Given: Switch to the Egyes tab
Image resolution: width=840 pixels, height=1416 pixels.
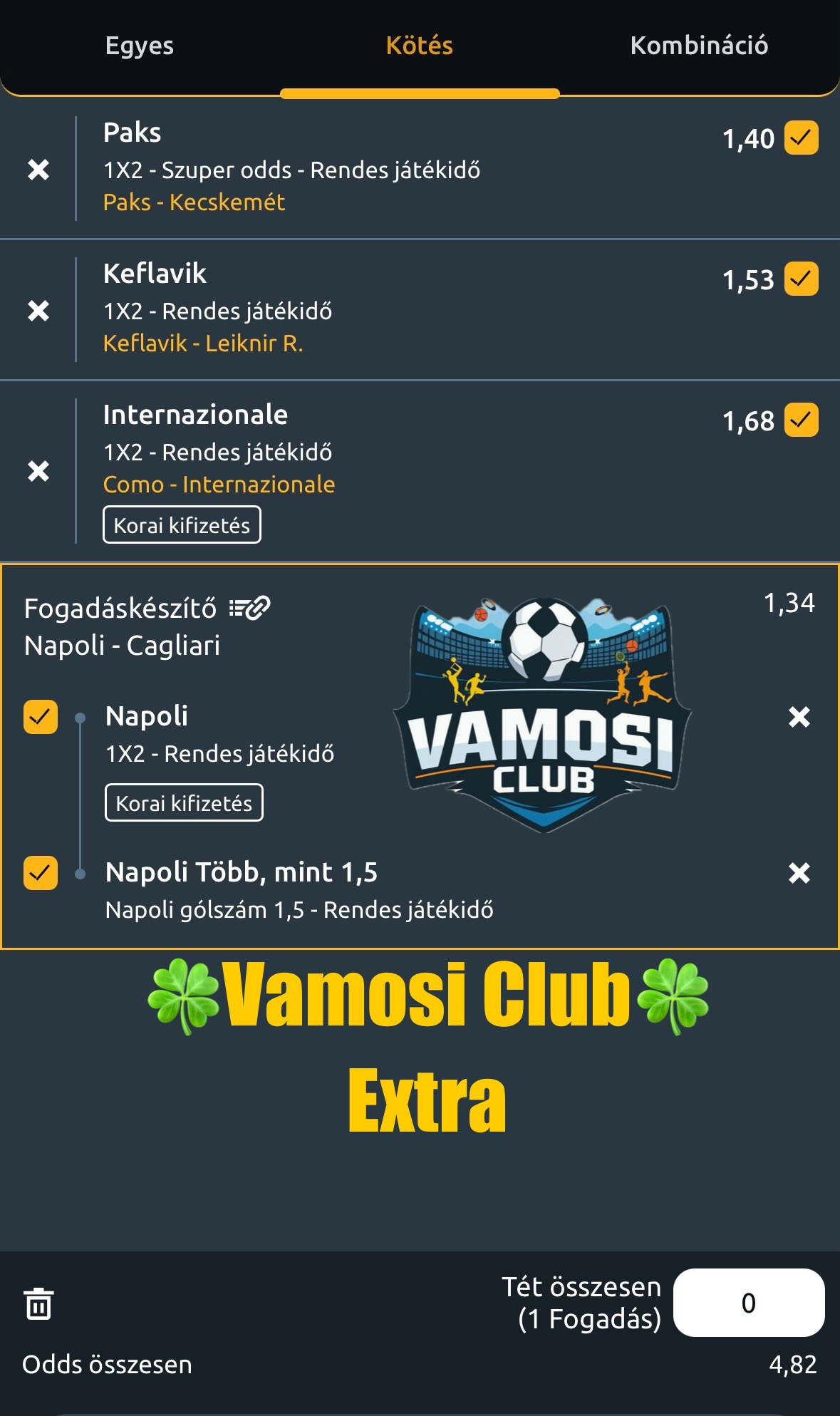Looking at the screenshot, I should pyautogui.click(x=140, y=46).
